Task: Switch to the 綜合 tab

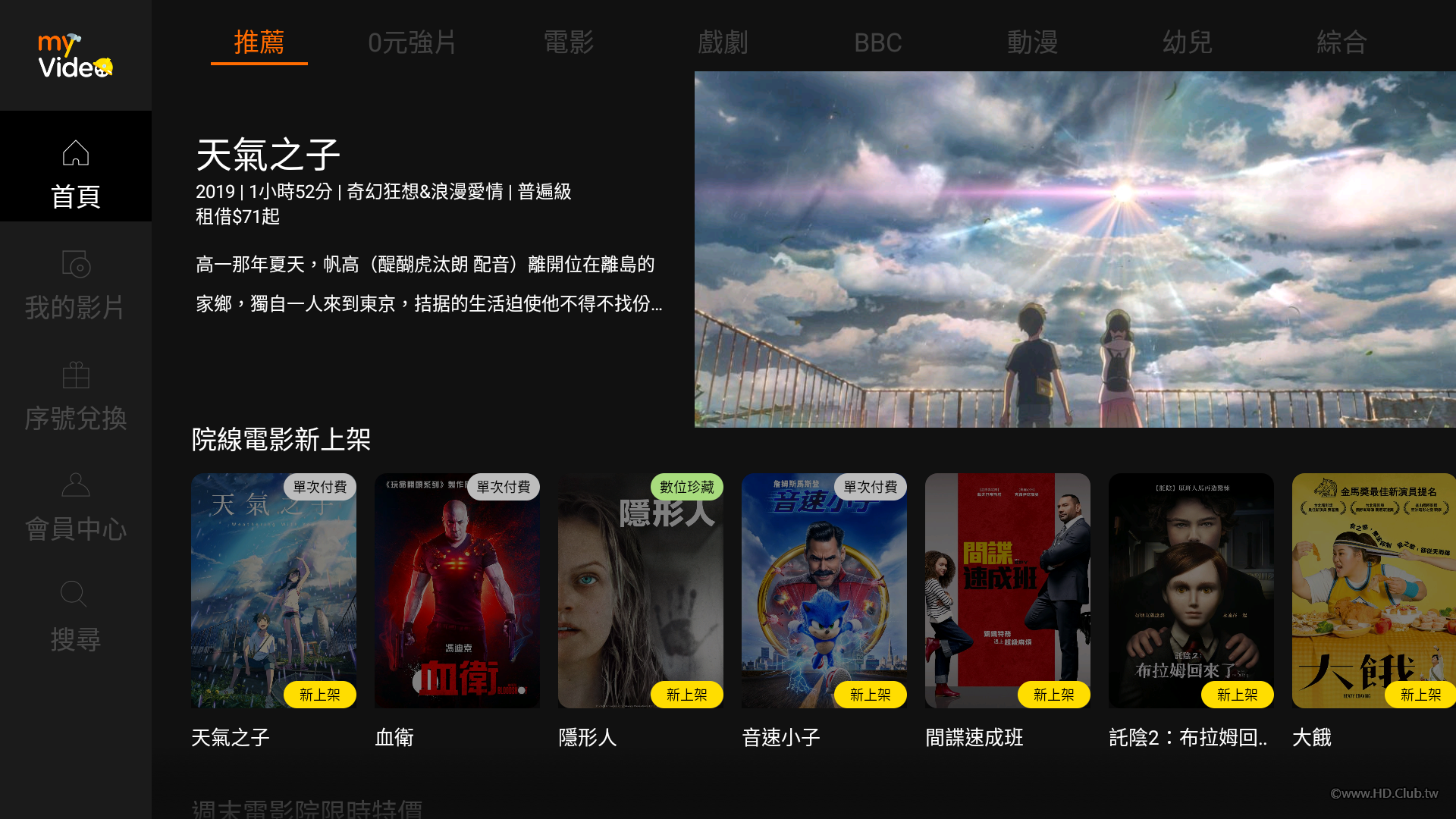Action: [1341, 42]
